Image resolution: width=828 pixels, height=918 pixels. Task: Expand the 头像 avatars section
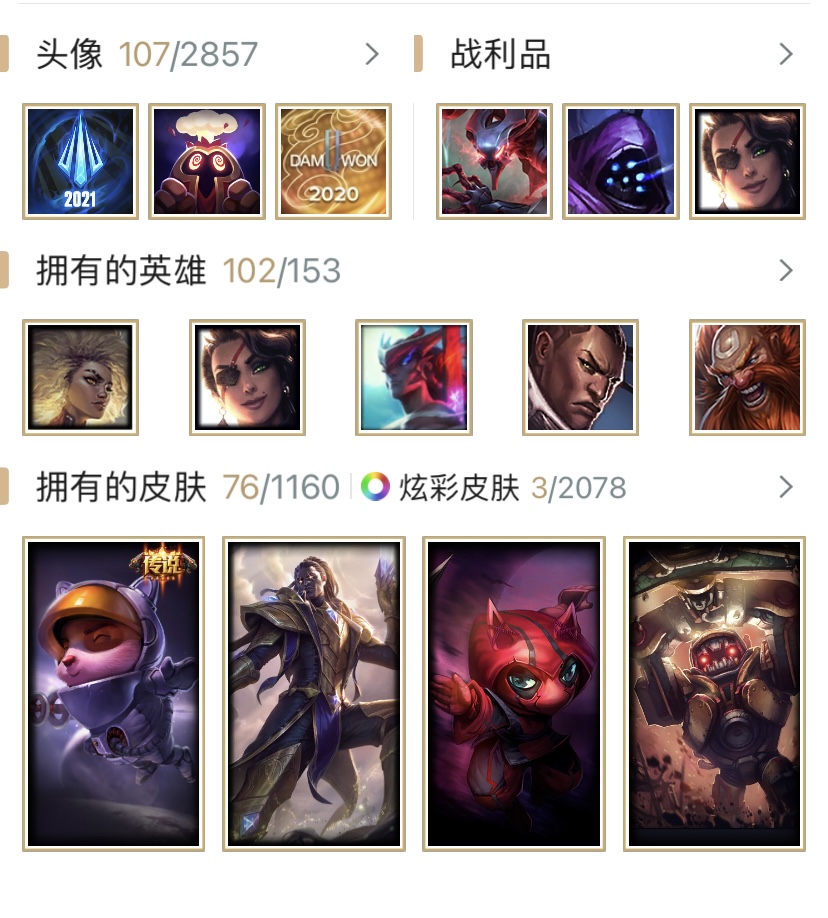pos(372,54)
